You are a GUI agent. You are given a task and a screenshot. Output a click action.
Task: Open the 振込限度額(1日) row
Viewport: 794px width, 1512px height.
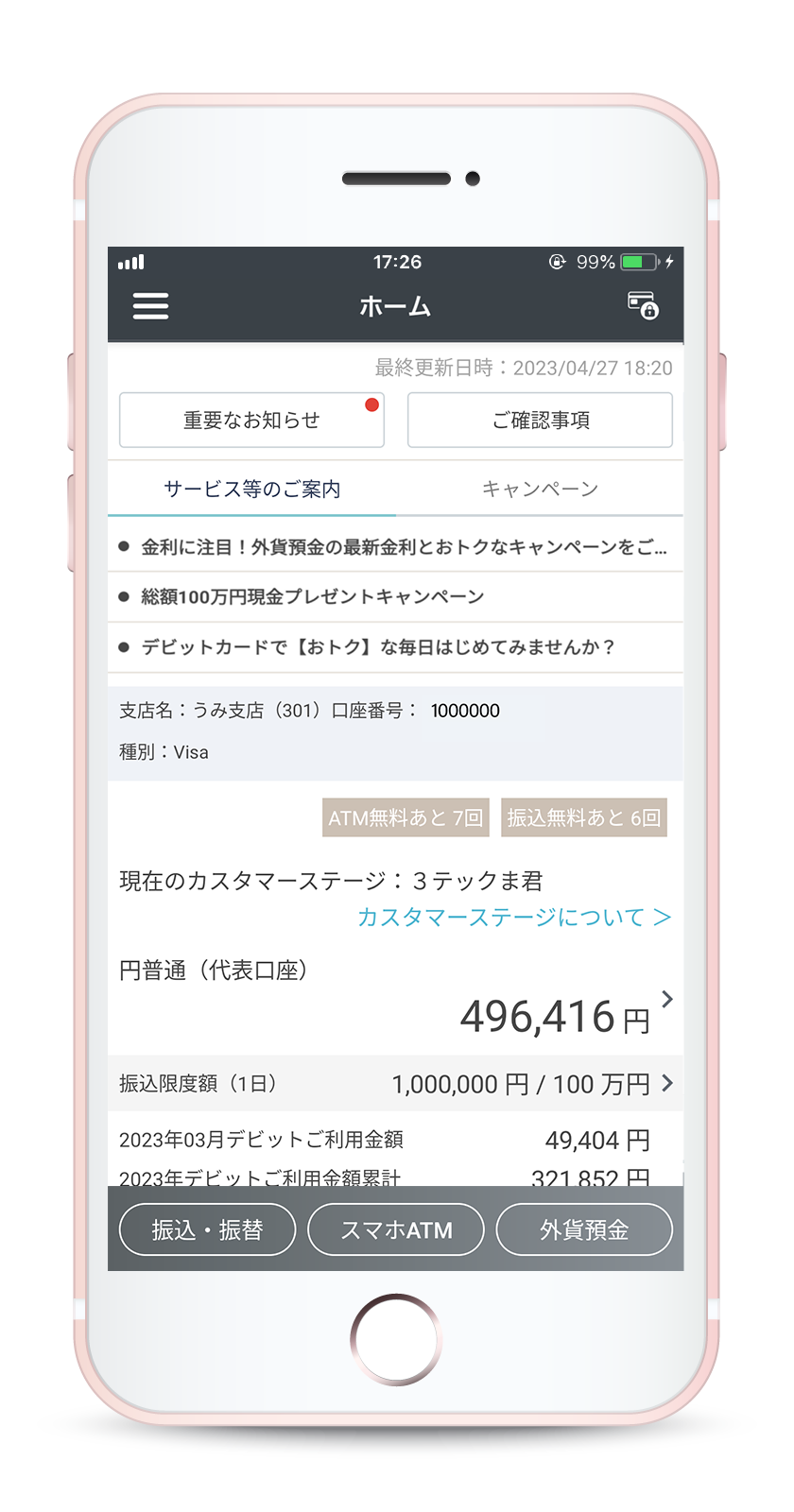[x=395, y=1083]
